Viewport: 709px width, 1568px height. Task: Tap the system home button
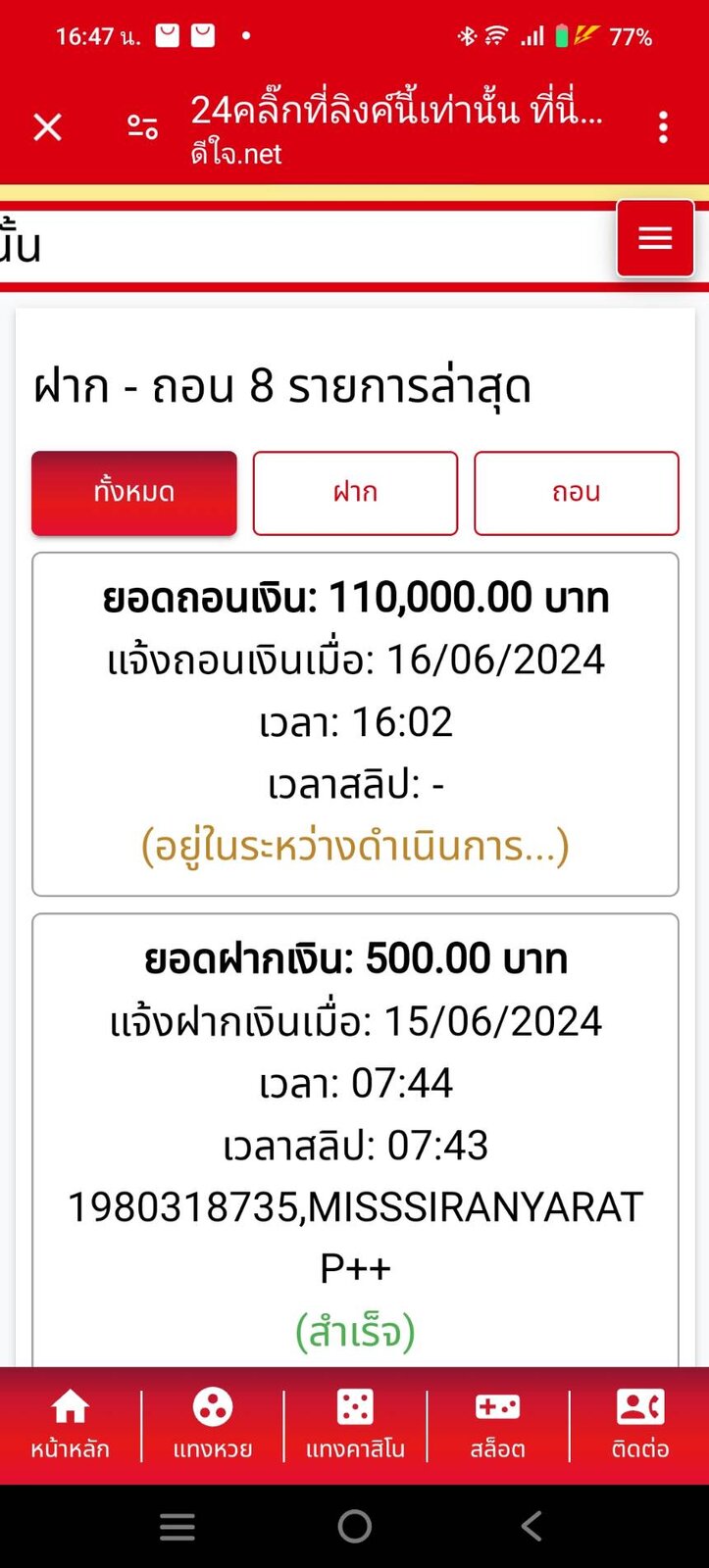355,1526
